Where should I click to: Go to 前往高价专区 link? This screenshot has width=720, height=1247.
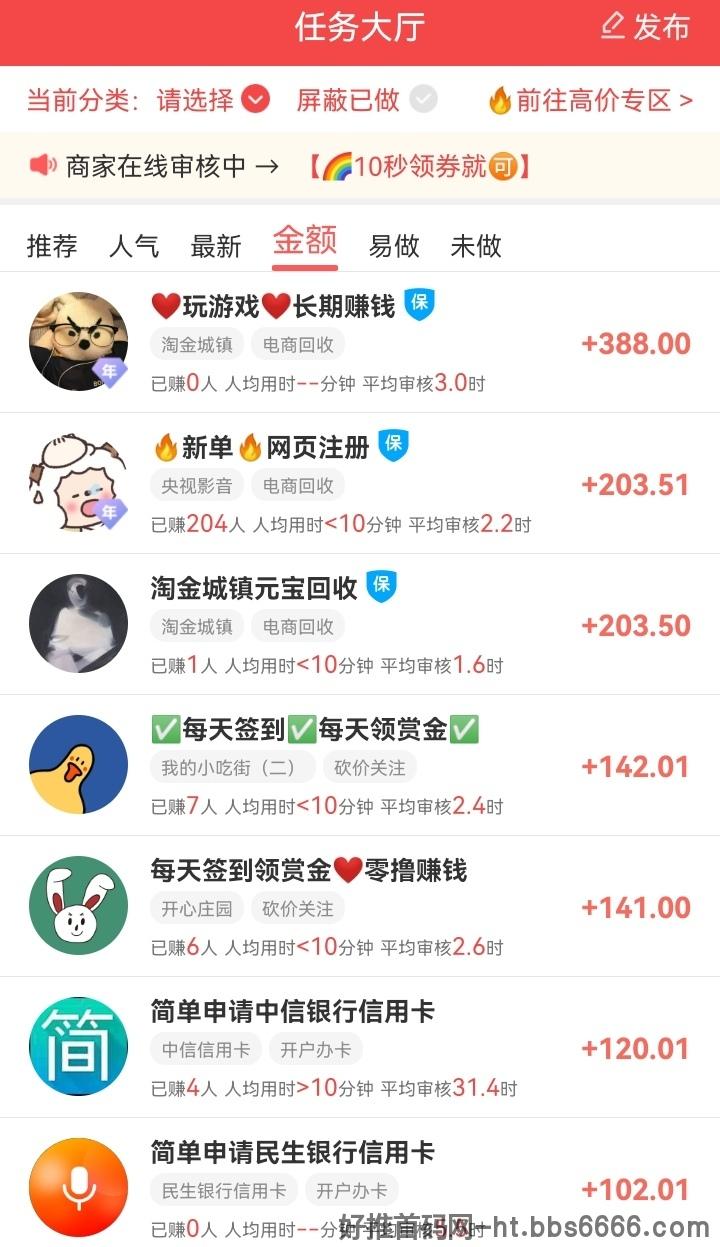590,100
